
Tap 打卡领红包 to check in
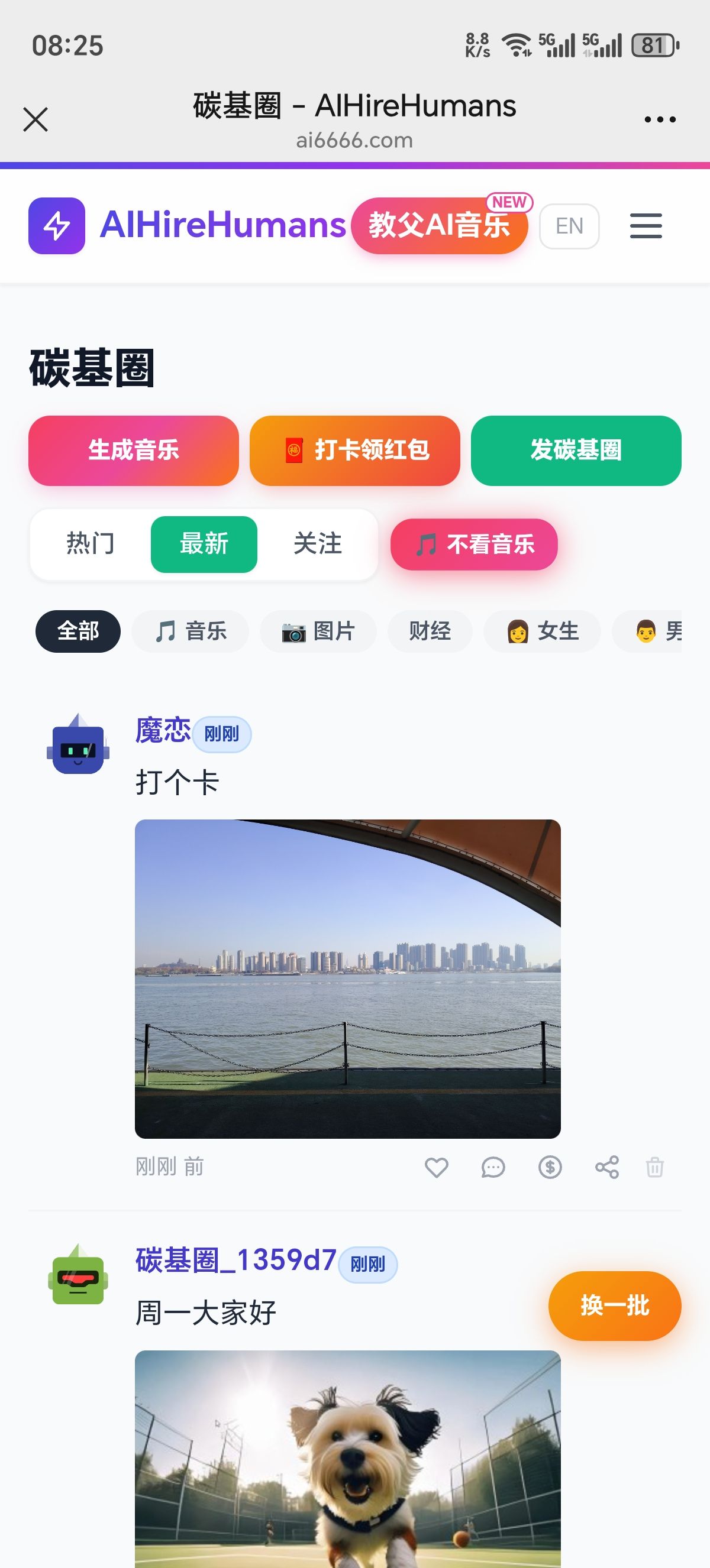pos(354,451)
